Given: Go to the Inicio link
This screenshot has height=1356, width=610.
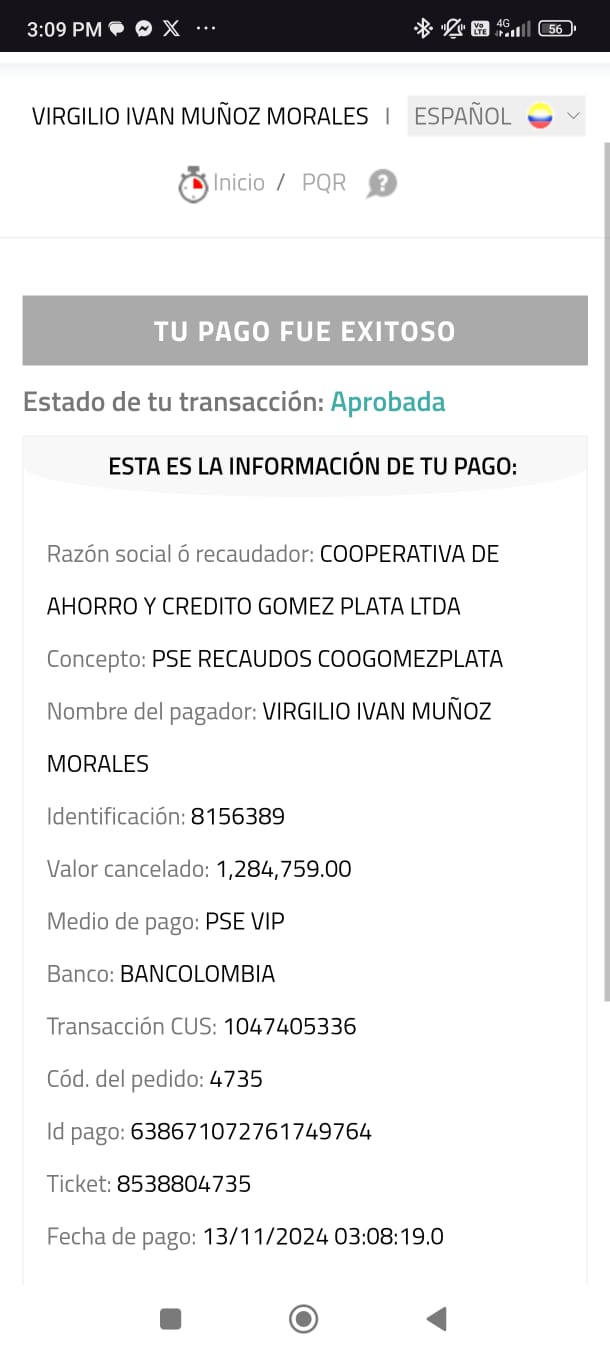Looking at the screenshot, I should pyautogui.click(x=238, y=183).
